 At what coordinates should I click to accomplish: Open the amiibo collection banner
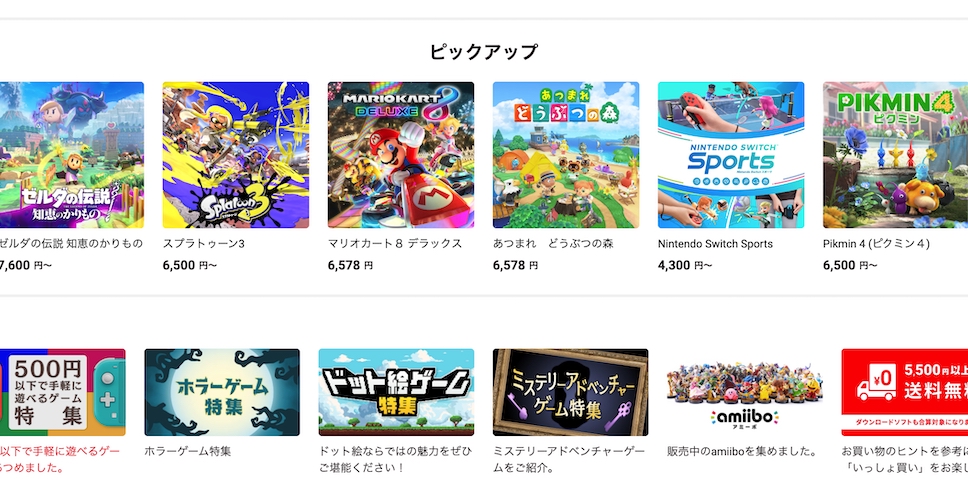[744, 392]
